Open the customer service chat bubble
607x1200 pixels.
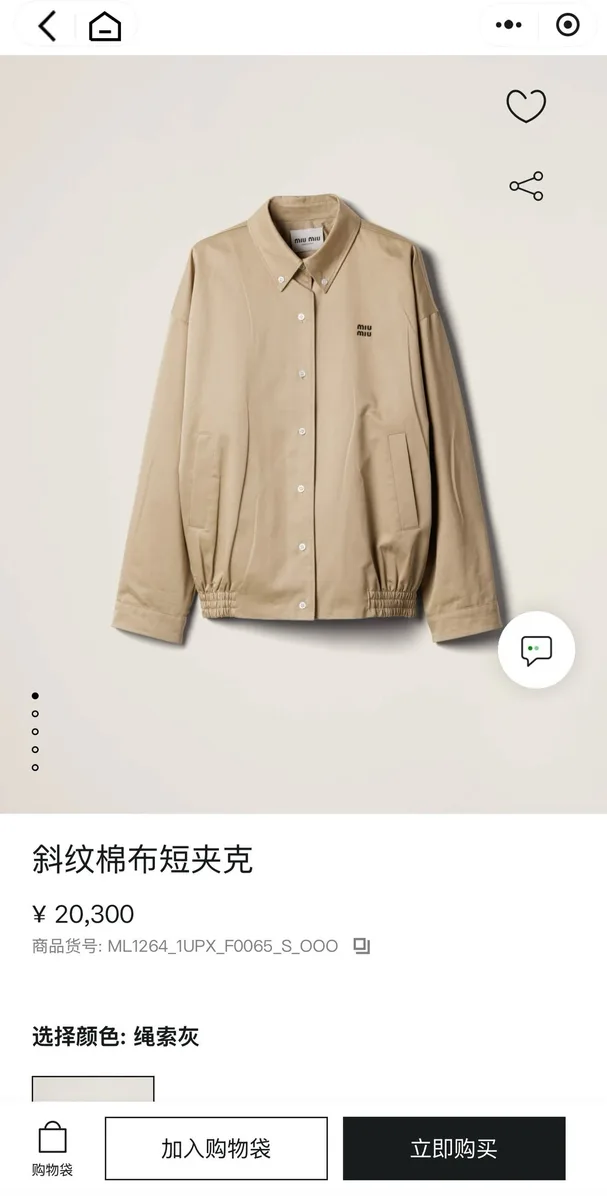pos(536,650)
